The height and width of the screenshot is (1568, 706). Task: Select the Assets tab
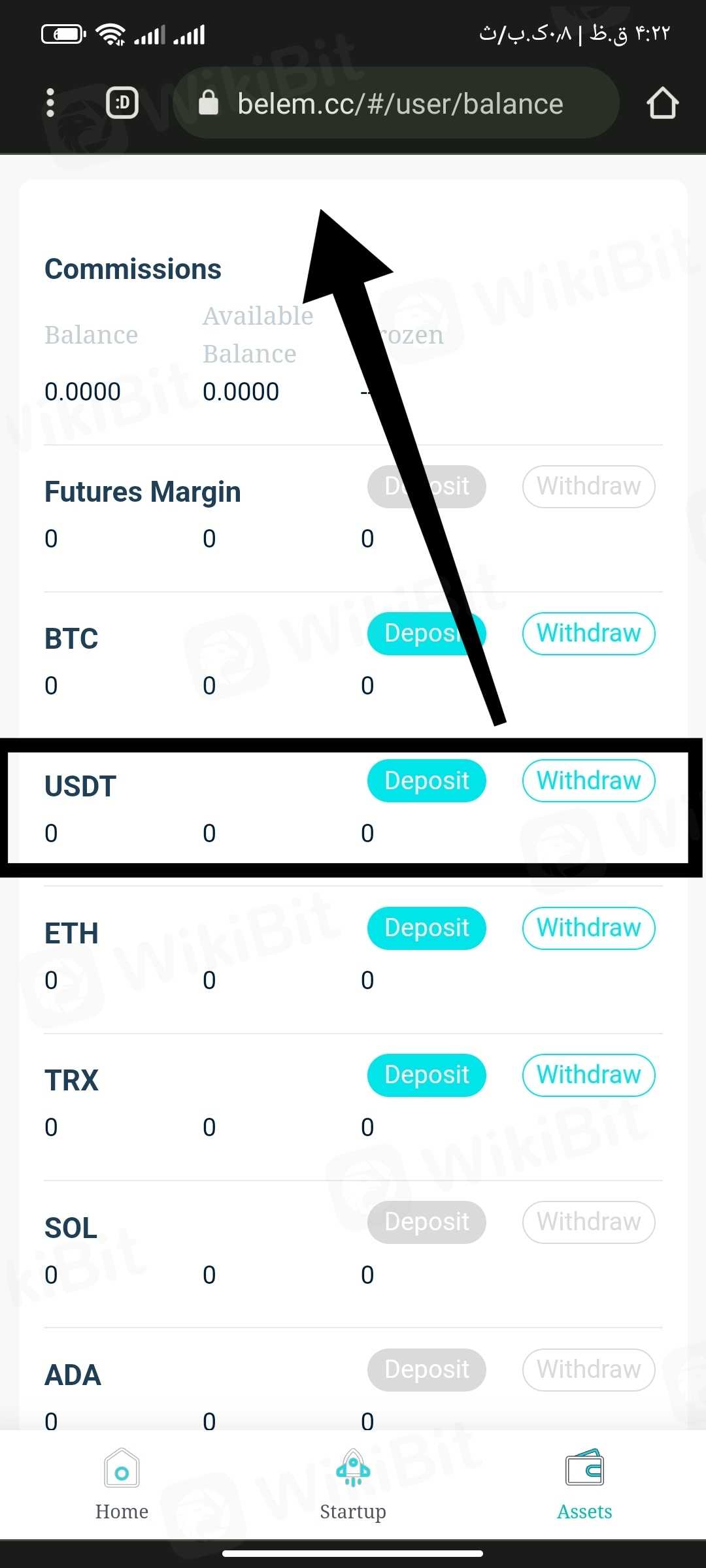click(584, 1484)
